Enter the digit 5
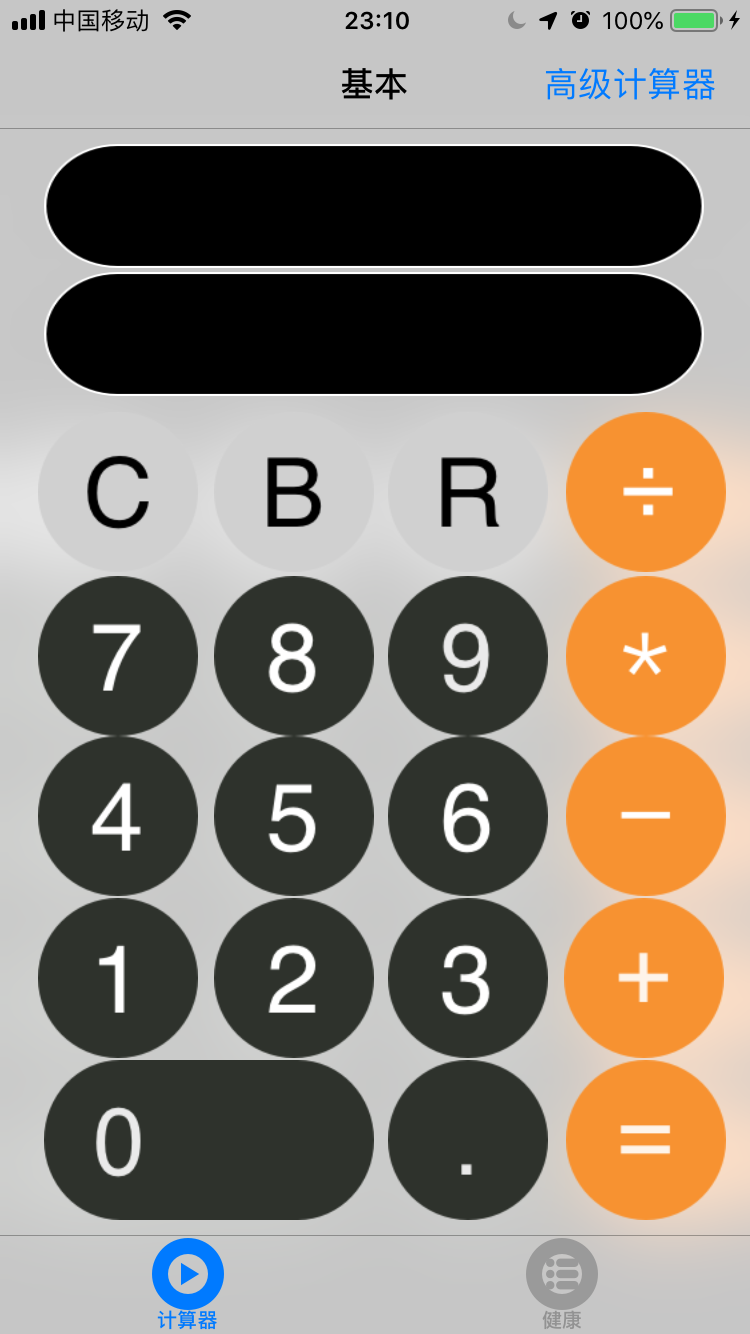750x1334 pixels. pos(294,816)
